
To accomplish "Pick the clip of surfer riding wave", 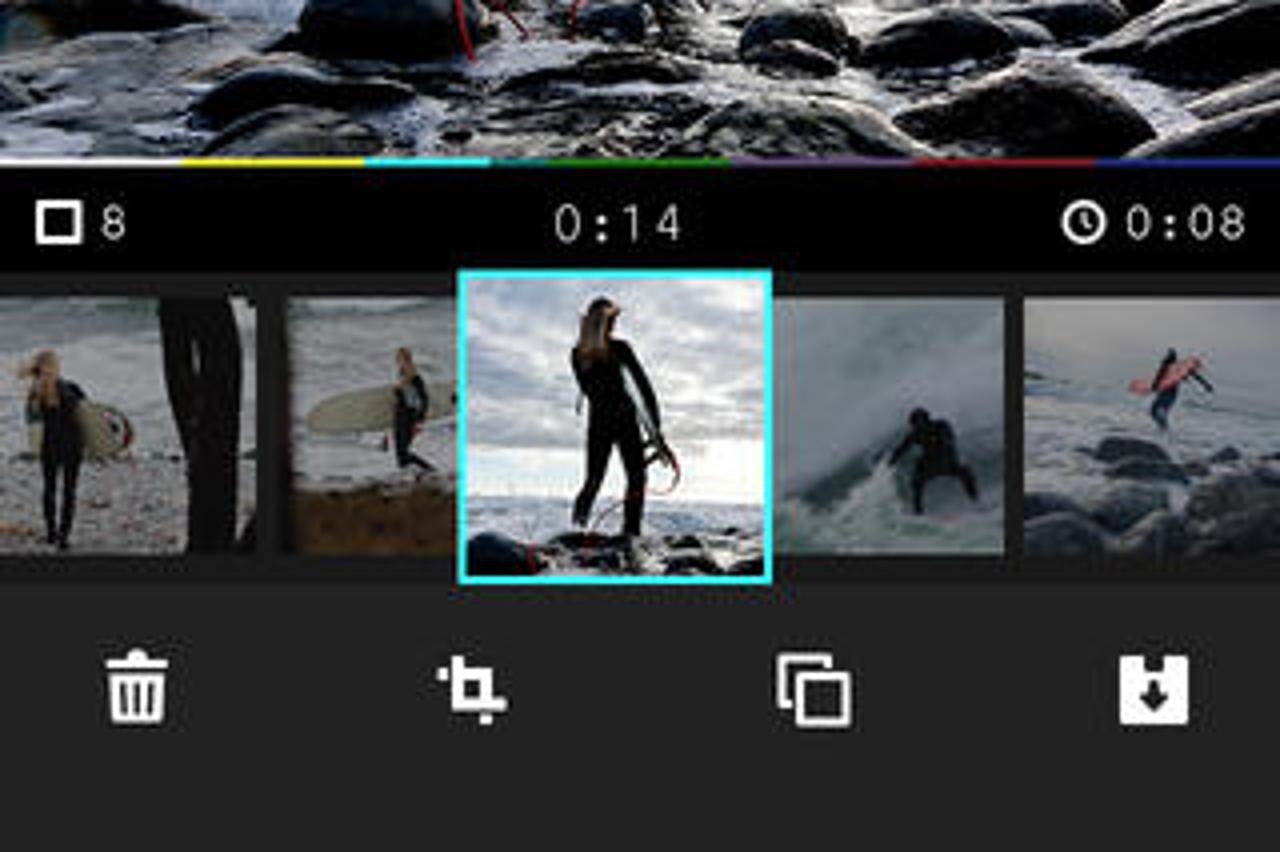I will (888, 425).
